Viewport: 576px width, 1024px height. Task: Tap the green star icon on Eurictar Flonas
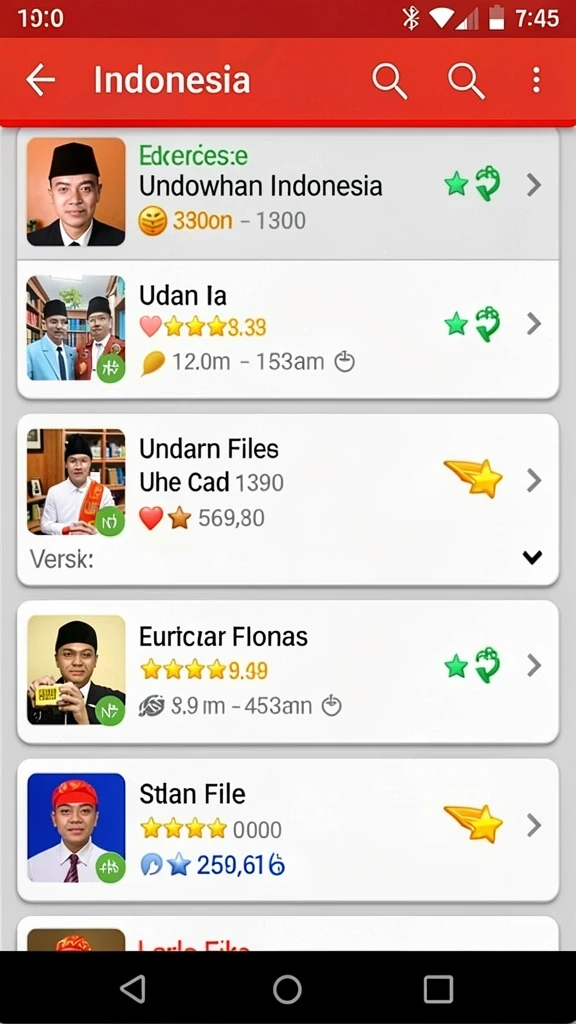(x=456, y=666)
